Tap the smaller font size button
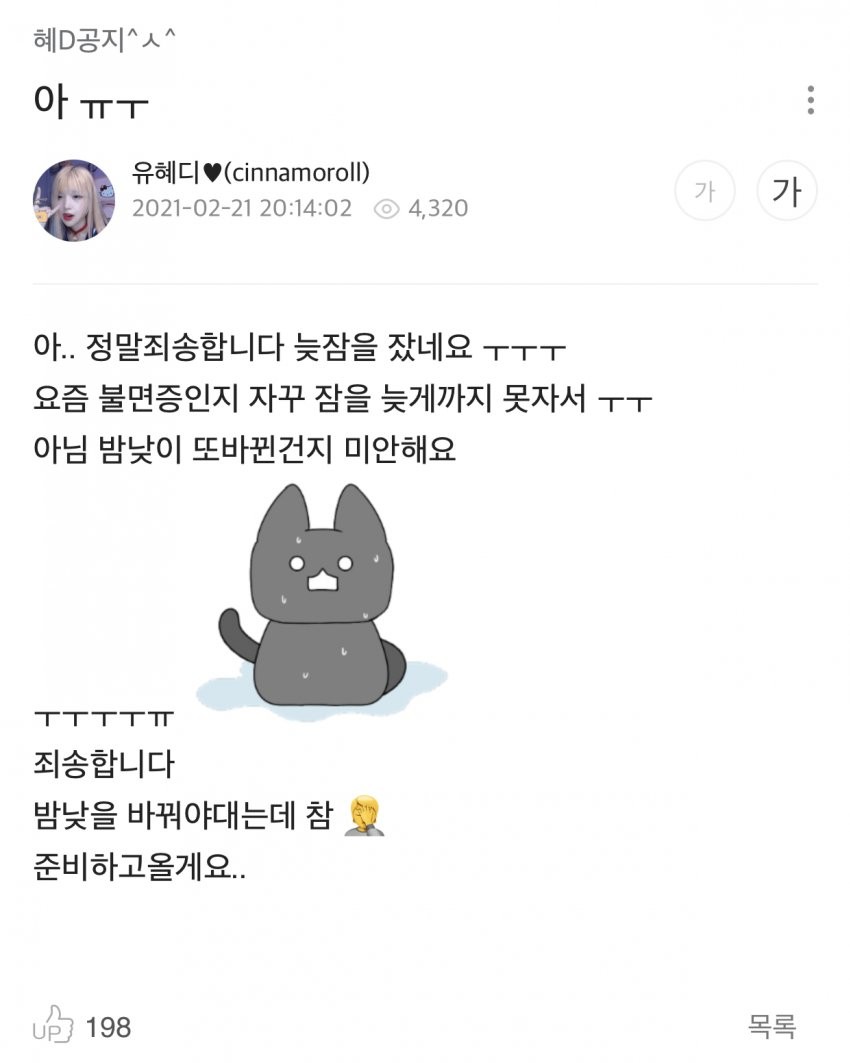The width and height of the screenshot is (850, 1063). [704, 191]
